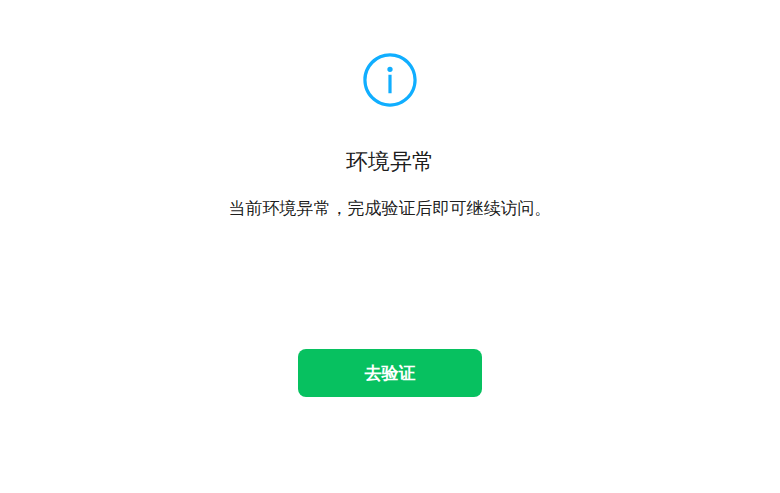Tap the green 去验证 button
The height and width of the screenshot is (493, 780).
(x=390, y=373)
